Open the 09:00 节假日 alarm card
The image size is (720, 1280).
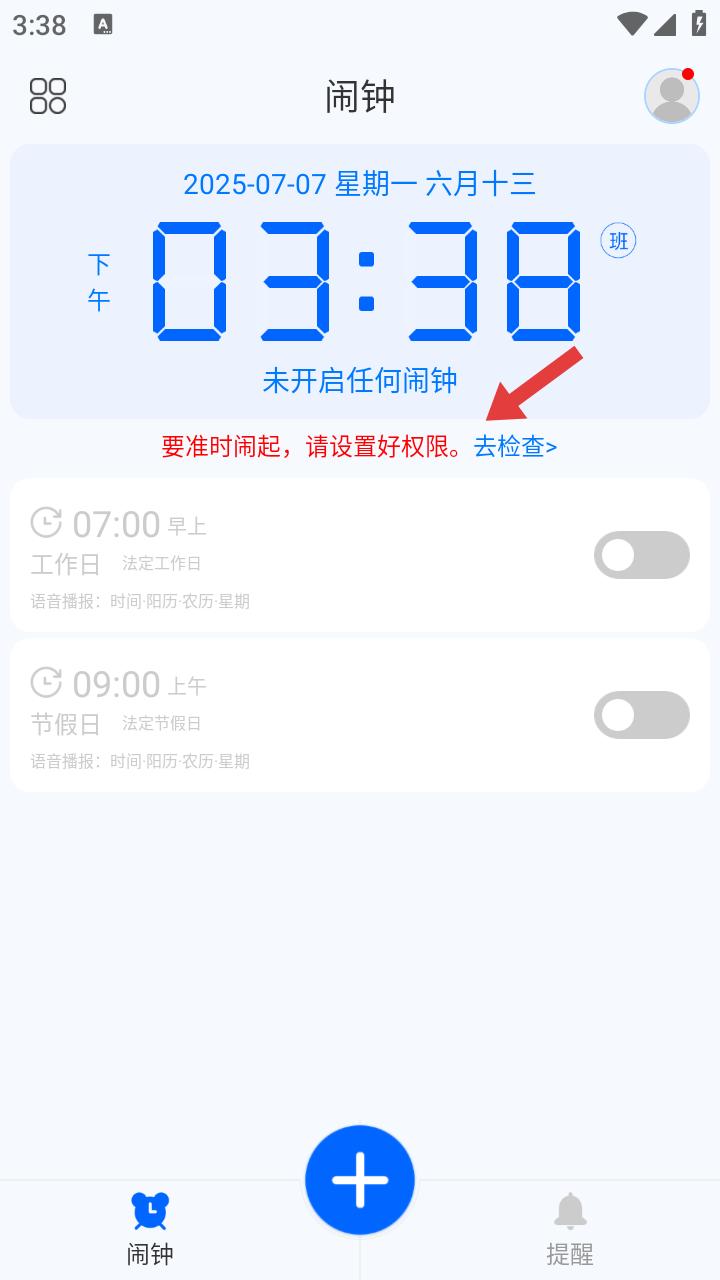[x=360, y=715]
